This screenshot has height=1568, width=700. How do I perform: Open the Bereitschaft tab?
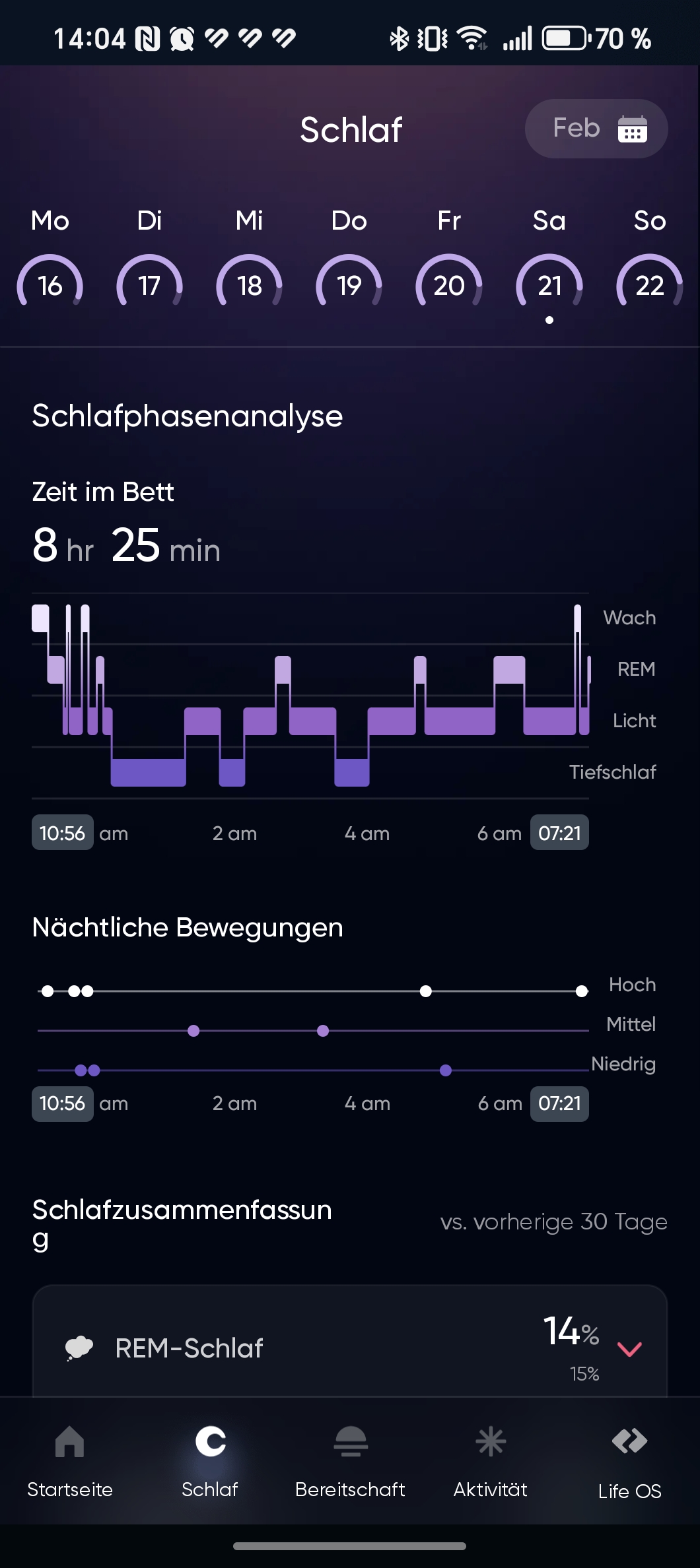pyautogui.click(x=350, y=1460)
